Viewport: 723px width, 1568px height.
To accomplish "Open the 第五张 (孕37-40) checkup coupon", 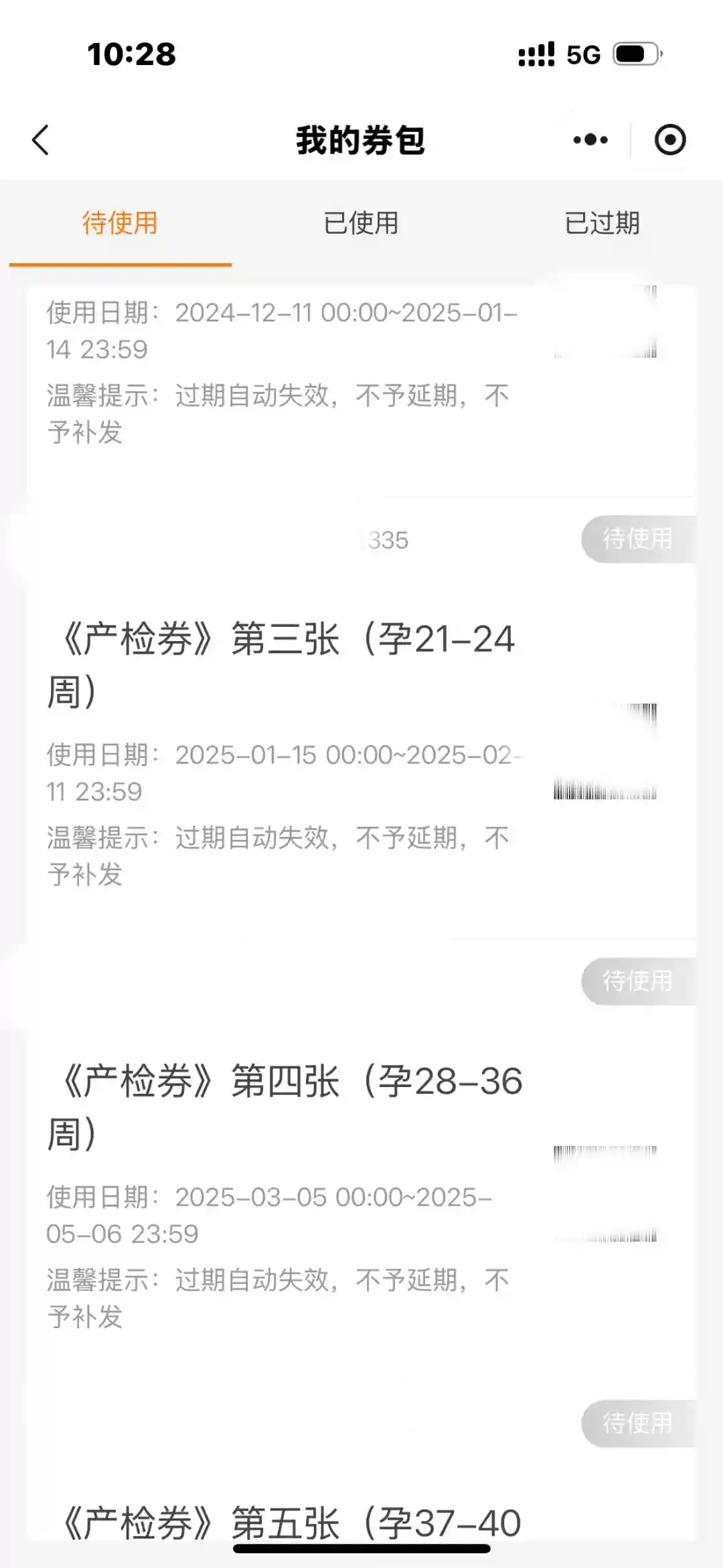I will [x=288, y=1522].
